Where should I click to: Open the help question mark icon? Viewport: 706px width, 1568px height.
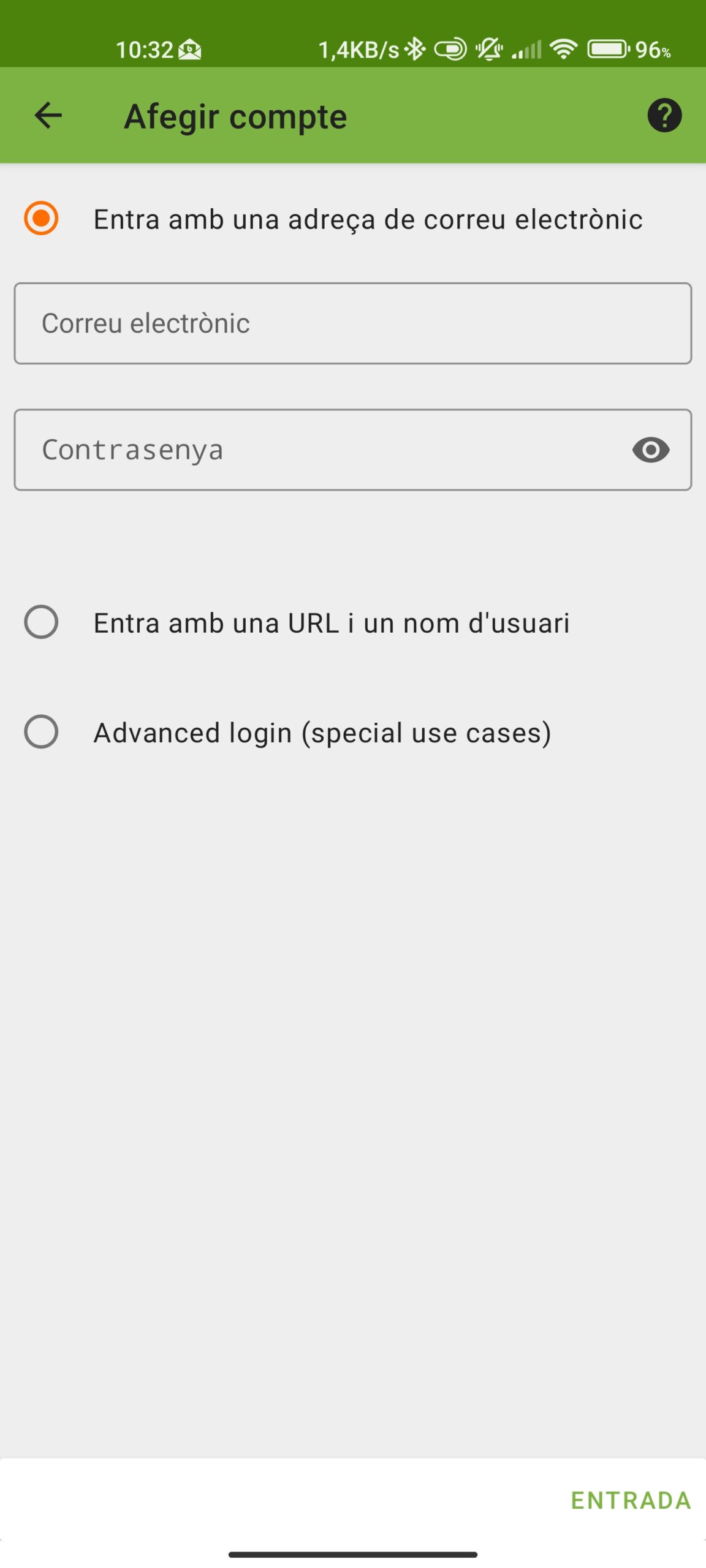[x=664, y=115]
